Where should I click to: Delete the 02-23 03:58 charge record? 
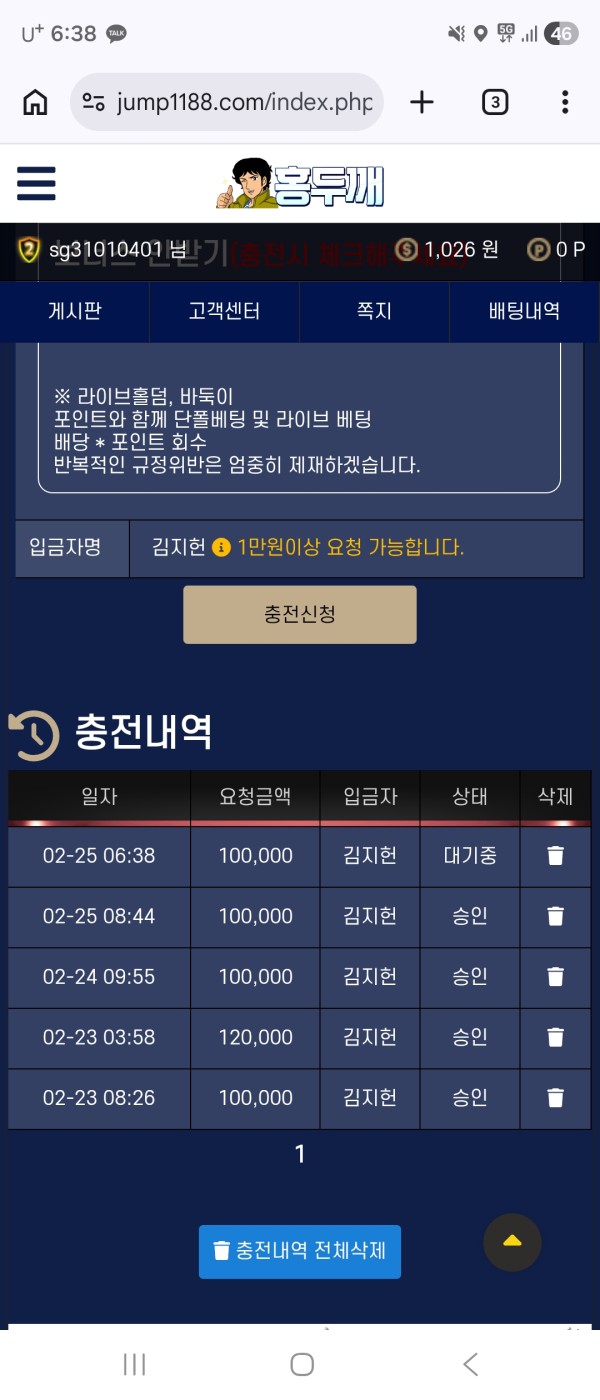point(556,1037)
